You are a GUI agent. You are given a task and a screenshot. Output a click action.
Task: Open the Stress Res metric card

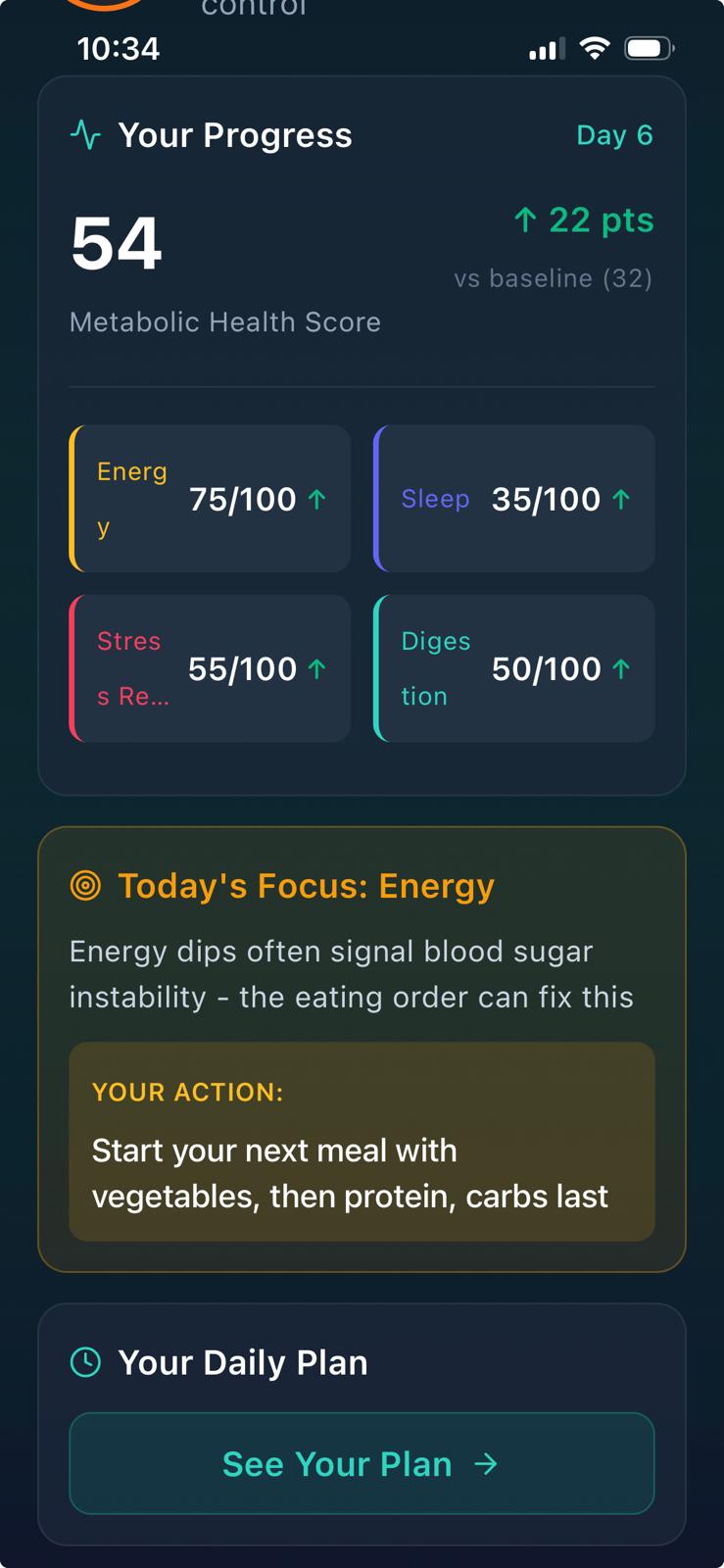(209, 668)
